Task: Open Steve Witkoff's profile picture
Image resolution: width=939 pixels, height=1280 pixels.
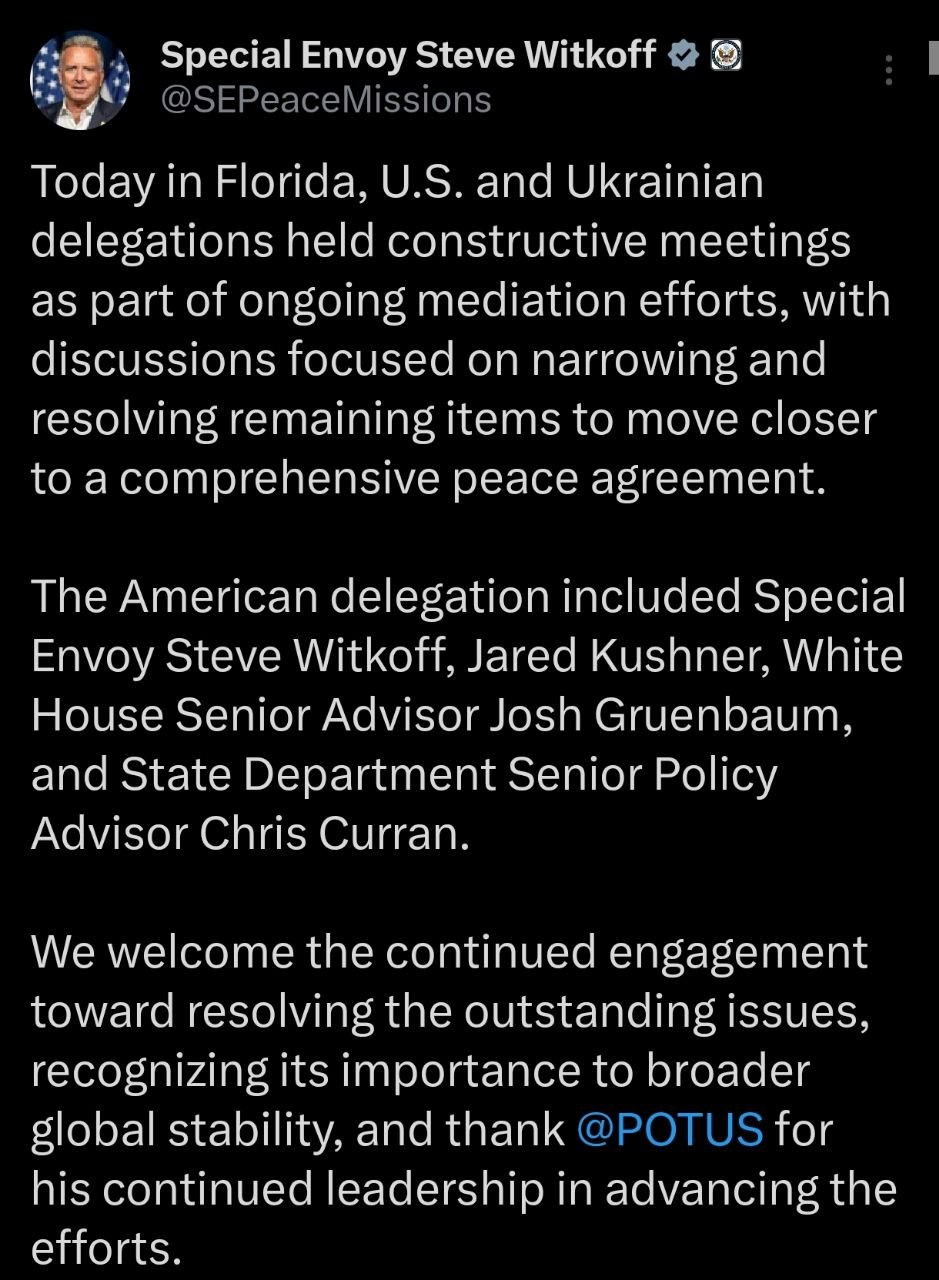Action: coord(80,79)
